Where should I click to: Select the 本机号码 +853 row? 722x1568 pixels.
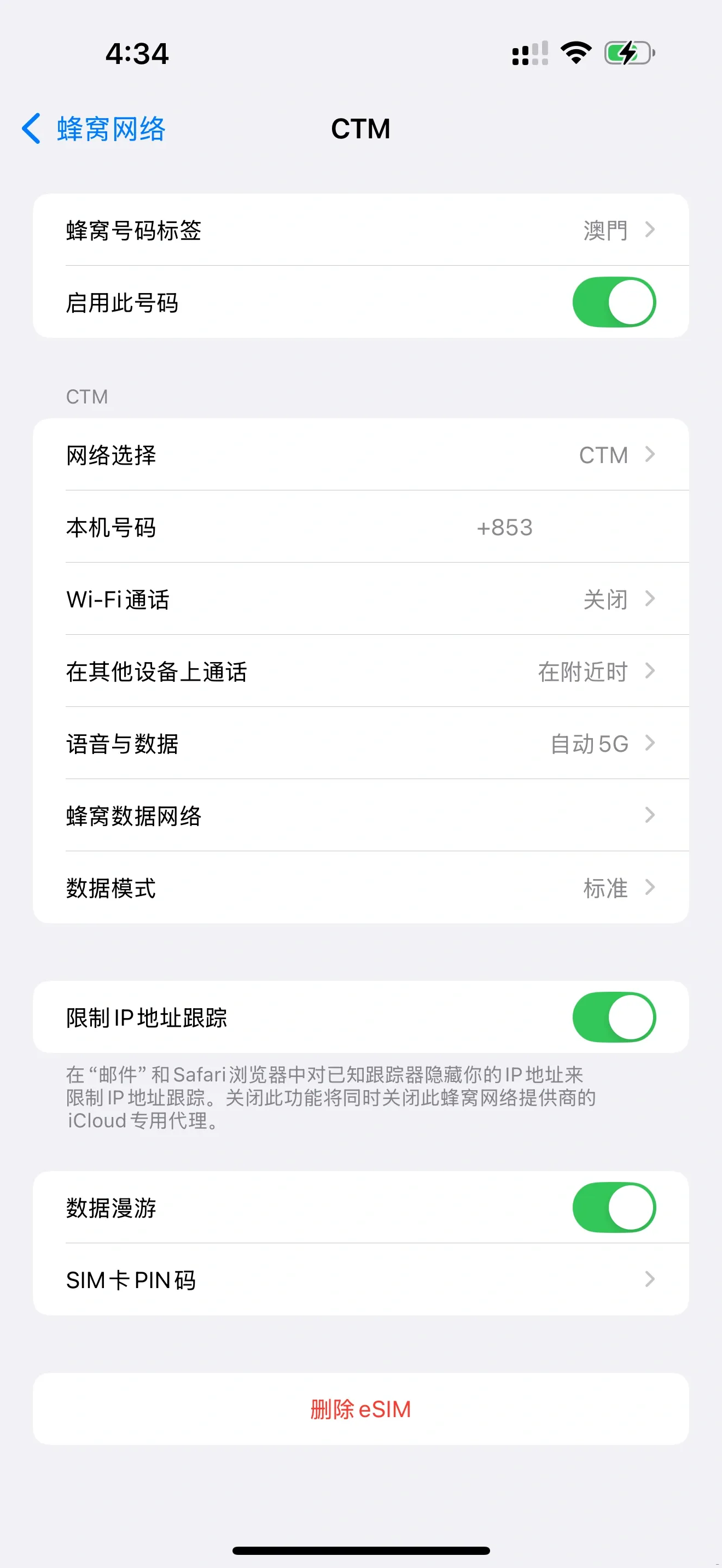361,527
